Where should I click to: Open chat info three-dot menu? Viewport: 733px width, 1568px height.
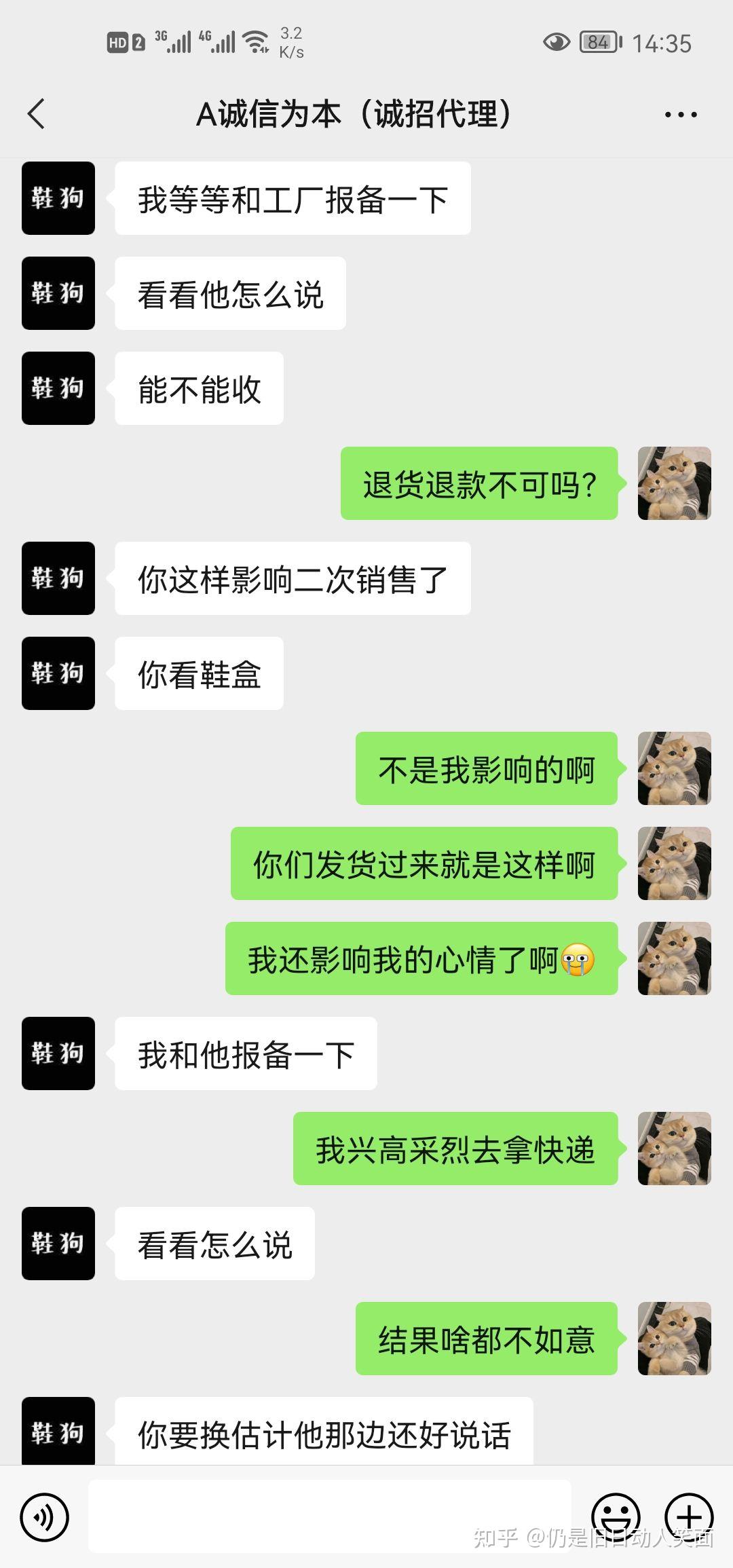point(681,115)
